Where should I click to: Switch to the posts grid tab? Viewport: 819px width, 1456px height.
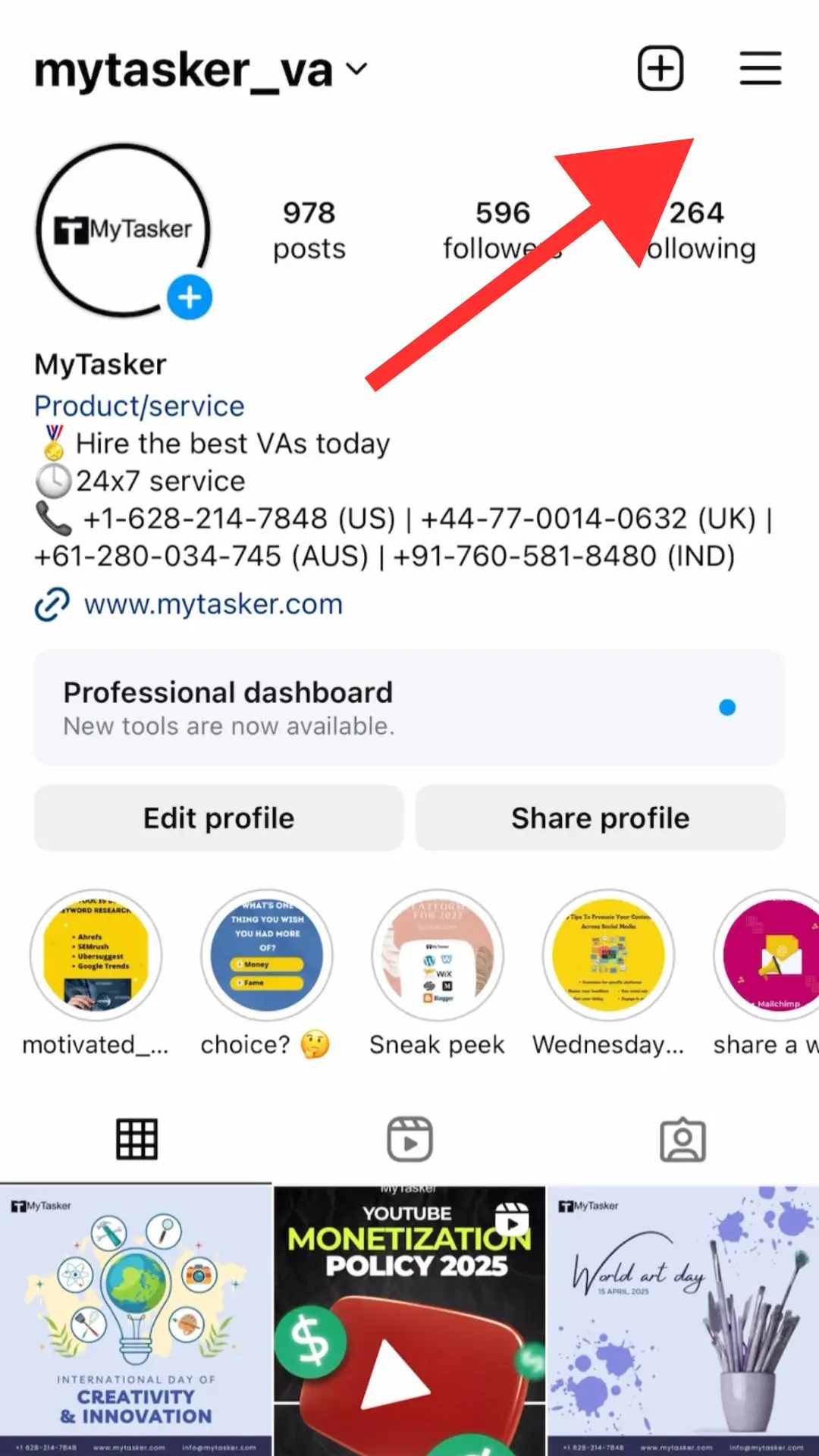[x=136, y=1139]
